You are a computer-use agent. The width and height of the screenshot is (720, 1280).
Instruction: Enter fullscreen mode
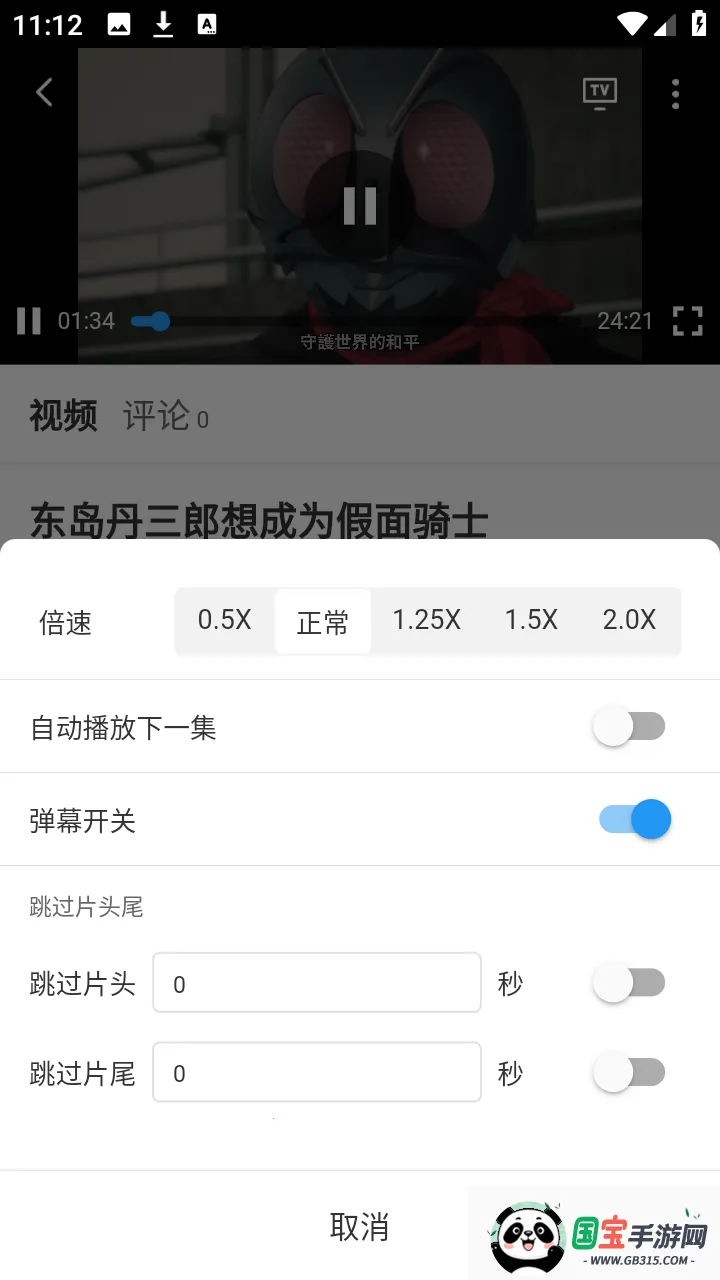pyautogui.click(x=687, y=321)
